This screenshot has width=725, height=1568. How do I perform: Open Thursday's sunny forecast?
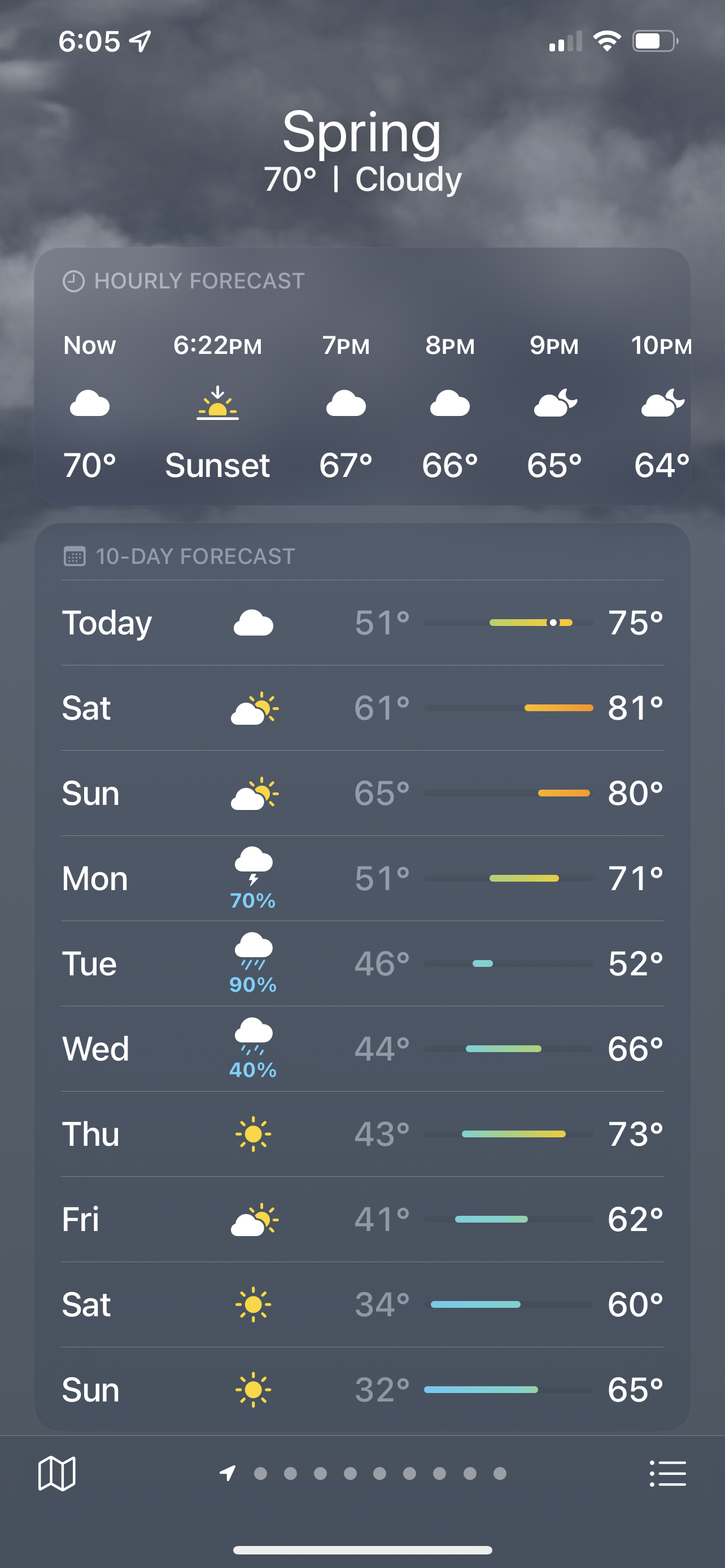(x=362, y=1134)
